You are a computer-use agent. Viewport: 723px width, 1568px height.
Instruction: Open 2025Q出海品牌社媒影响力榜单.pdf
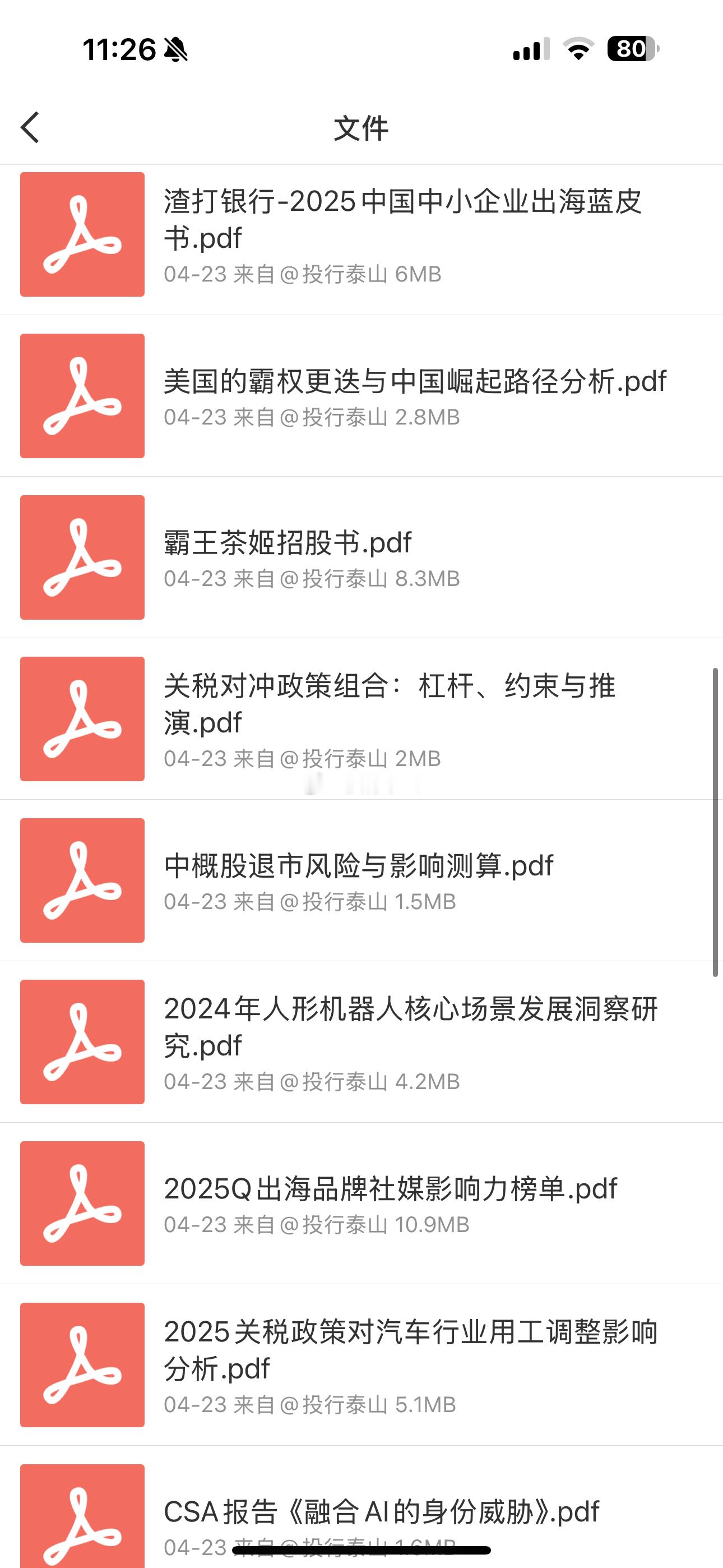point(391,1189)
